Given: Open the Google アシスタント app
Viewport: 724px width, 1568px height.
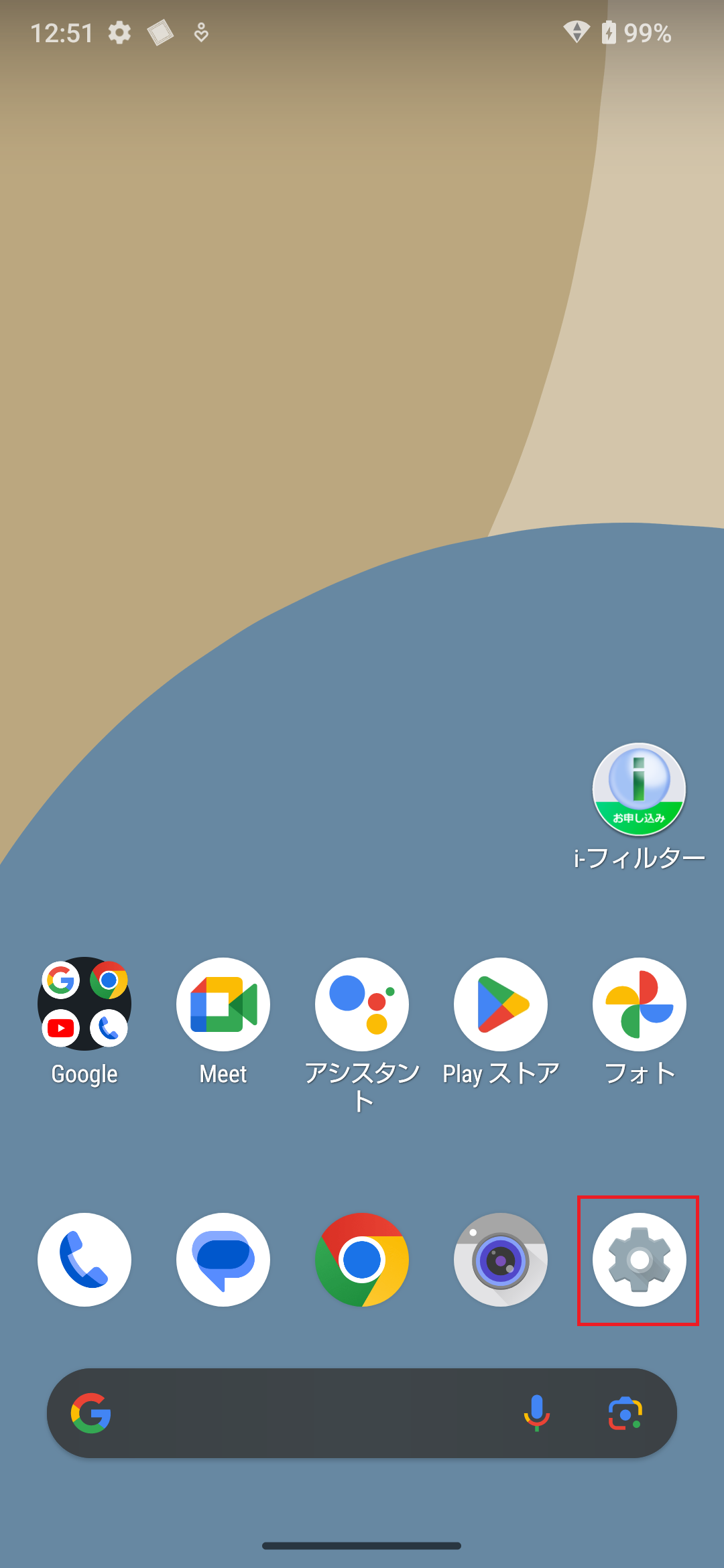Looking at the screenshot, I should [x=362, y=1003].
